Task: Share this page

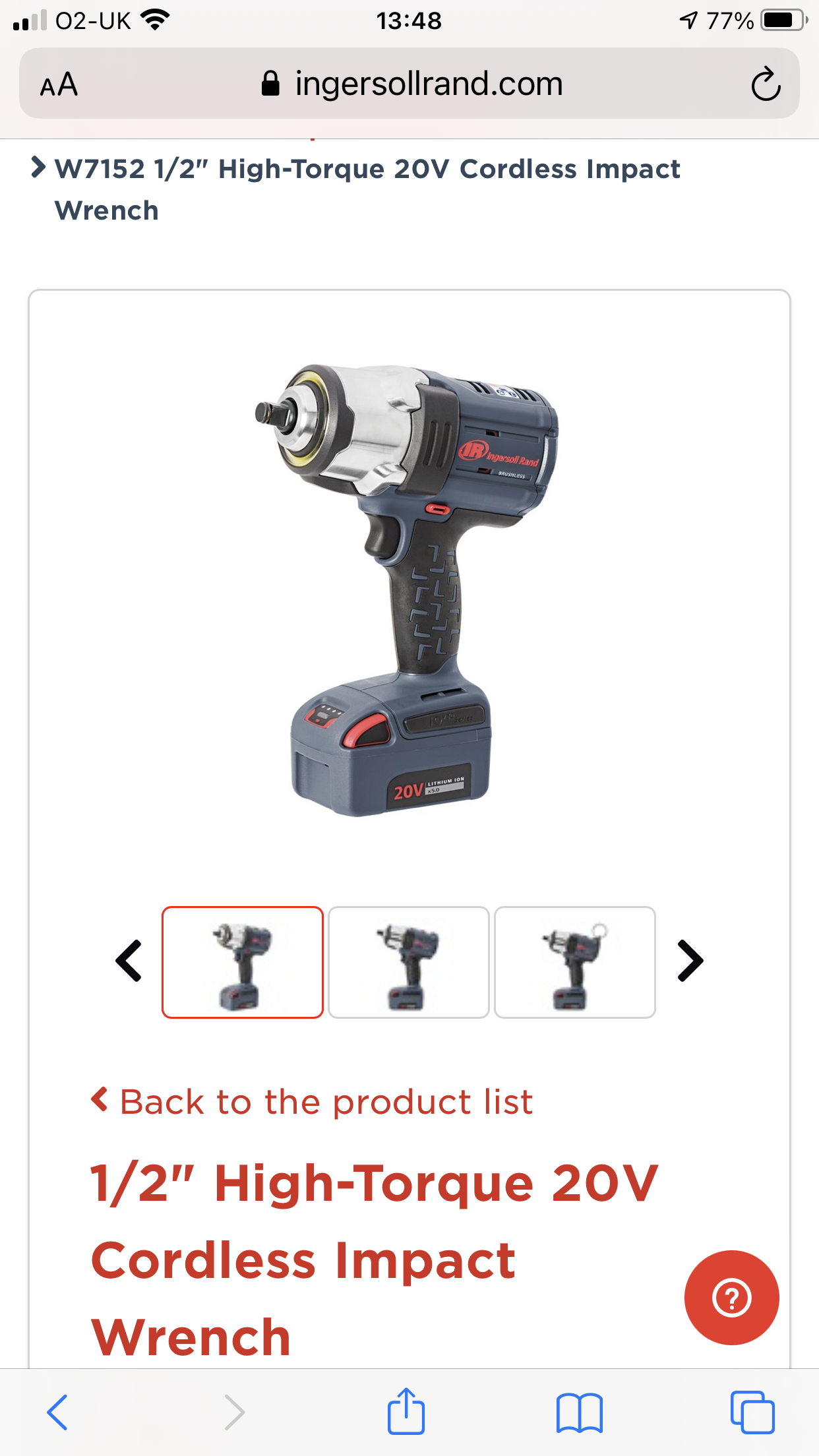Action: click(x=406, y=1412)
